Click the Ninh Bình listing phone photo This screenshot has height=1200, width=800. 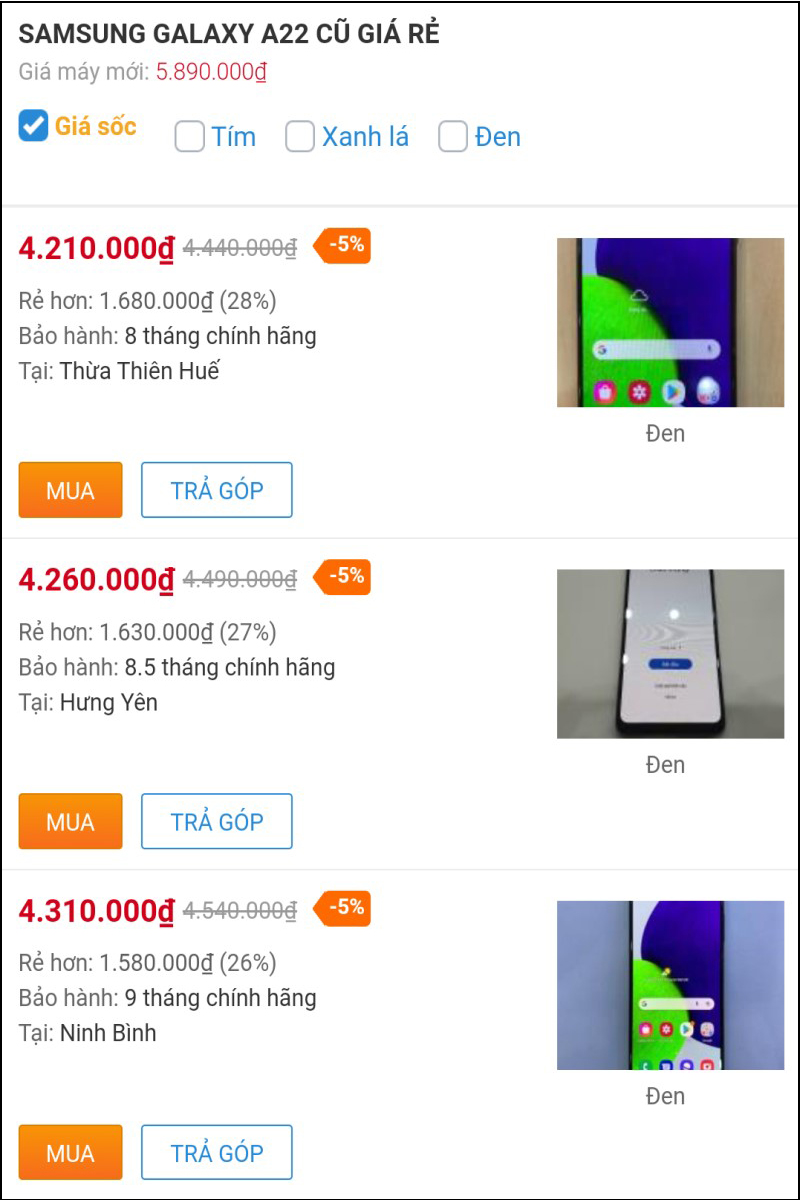click(670, 984)
